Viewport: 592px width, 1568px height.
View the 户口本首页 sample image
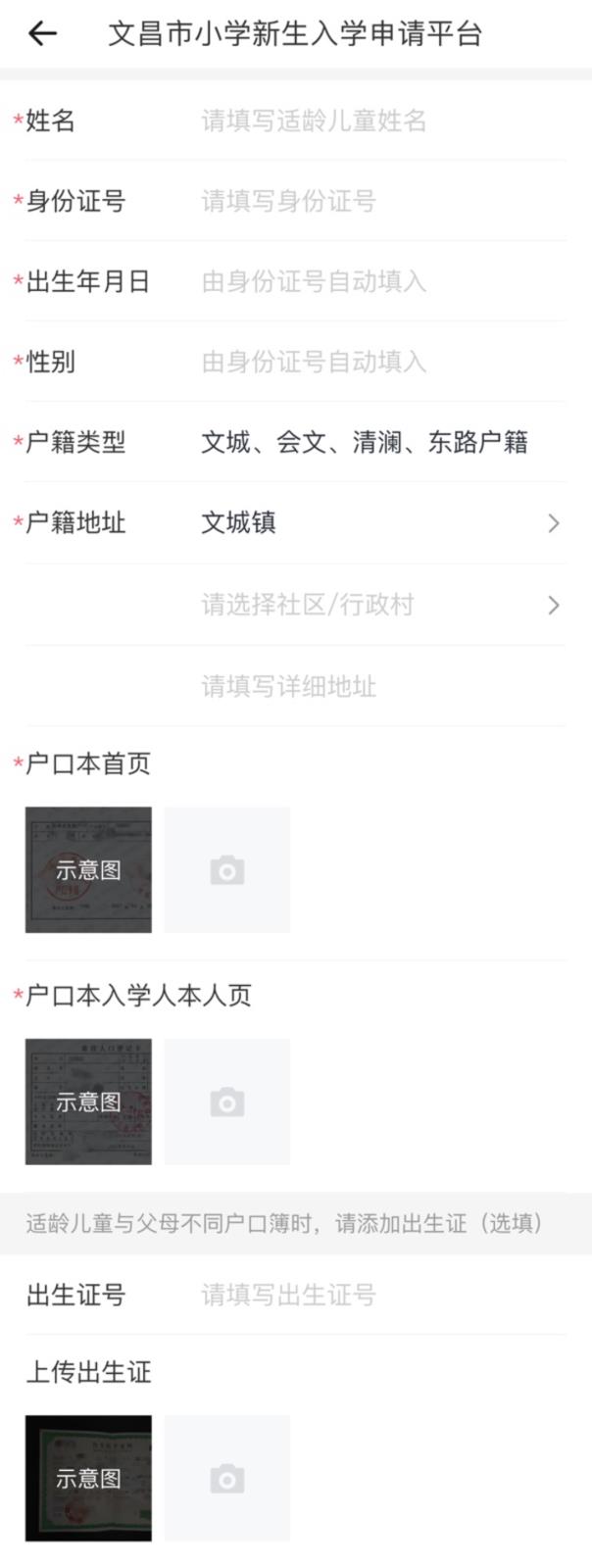(x=88, y=869)
